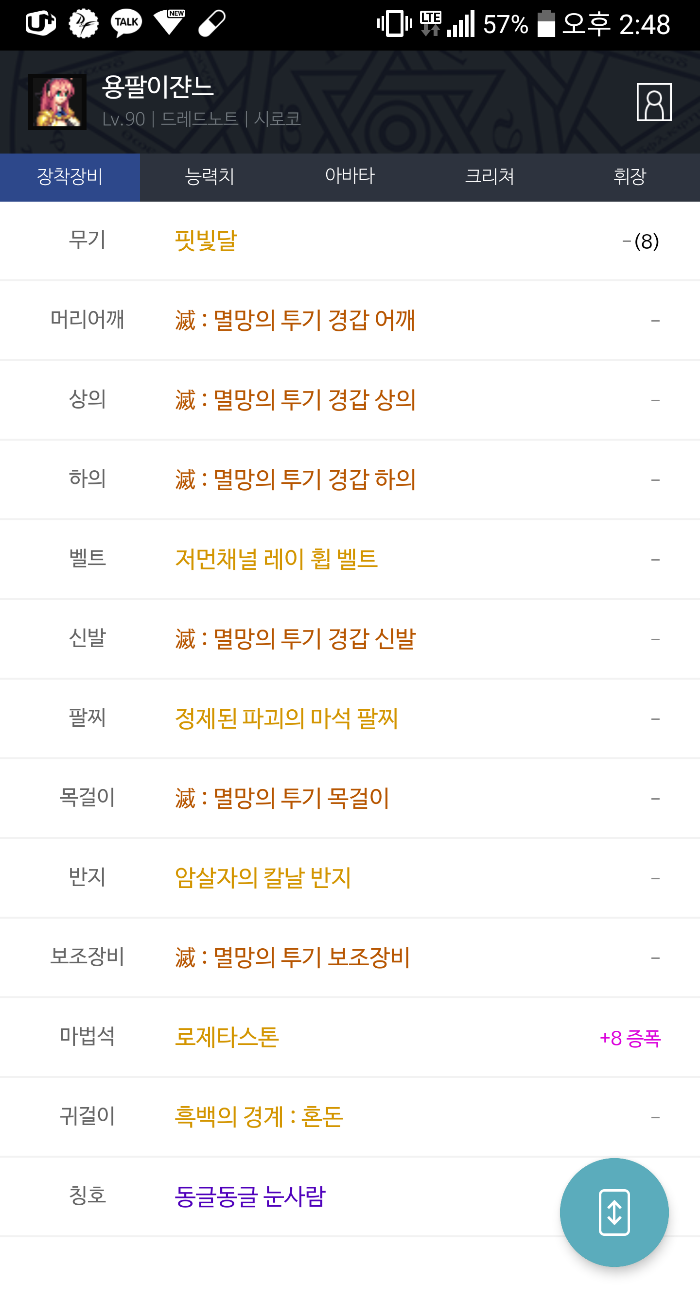Open 정제된 파괴의 마석 팔찌 details
This screenshot has height=1298, width=700.
[x=287, y=718]
